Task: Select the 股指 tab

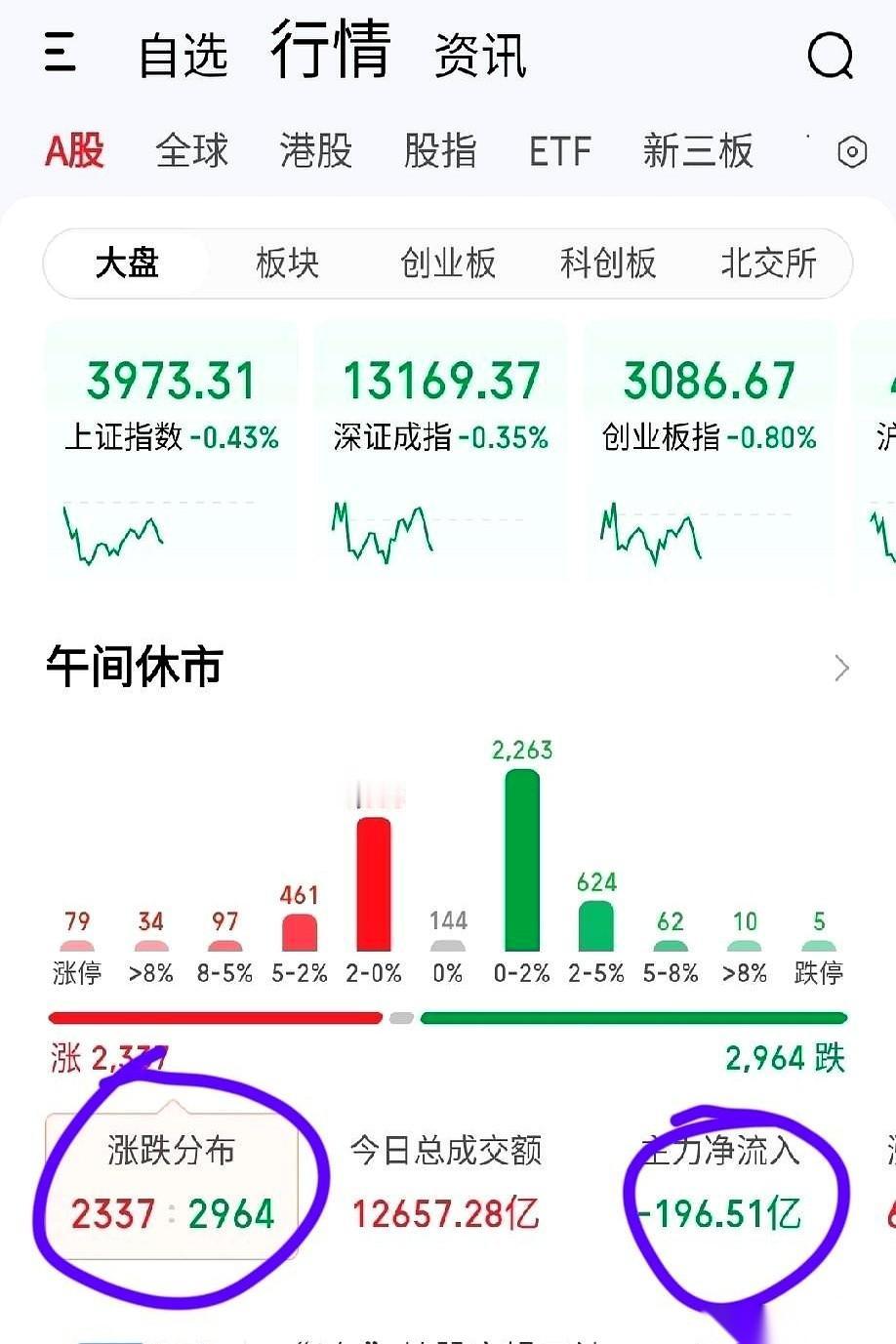Action: pyautogui.click(x=438, y=151)
